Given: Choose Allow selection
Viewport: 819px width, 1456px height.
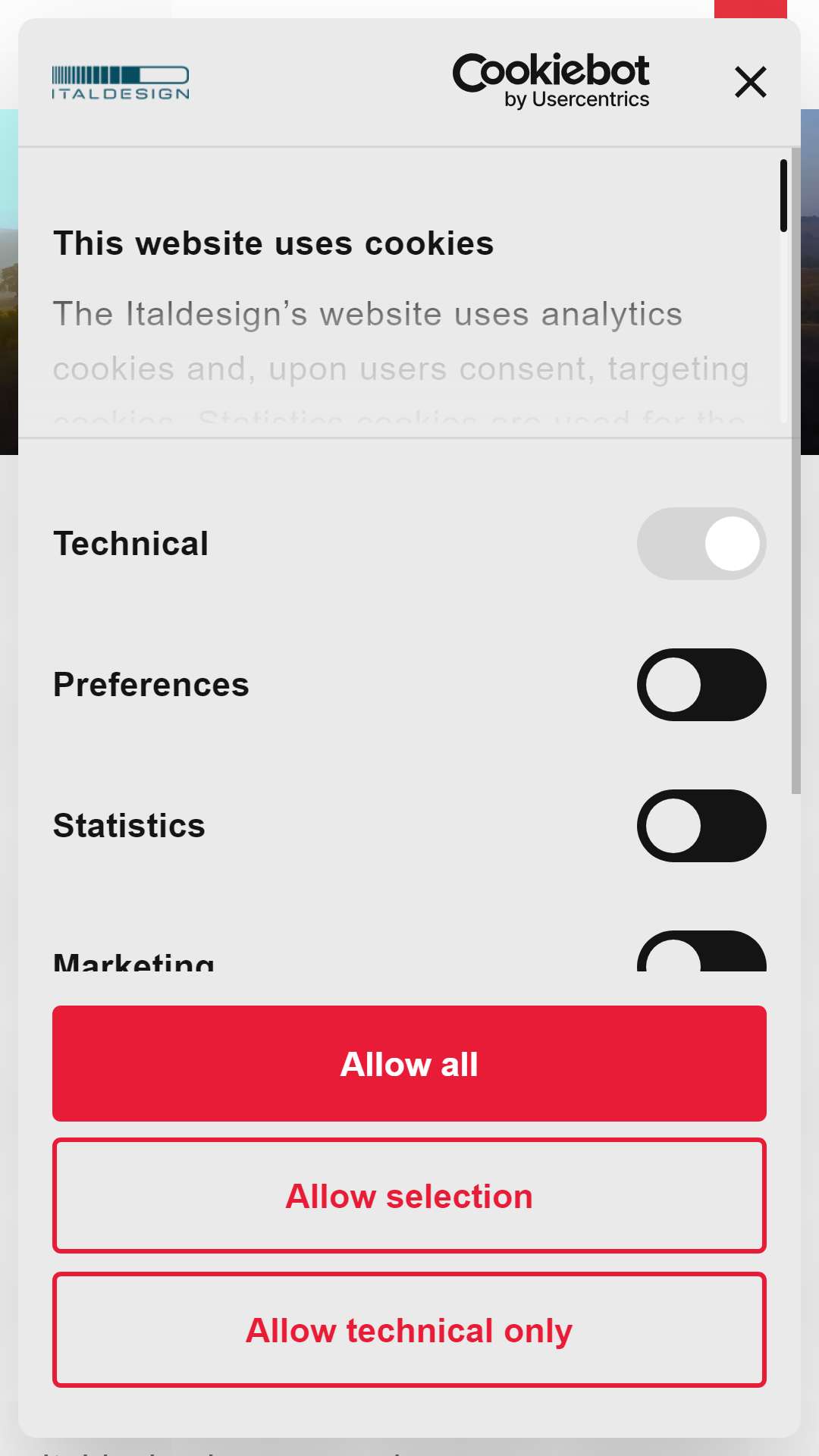Looking at the screenshot, I should tap(409, 1196).
